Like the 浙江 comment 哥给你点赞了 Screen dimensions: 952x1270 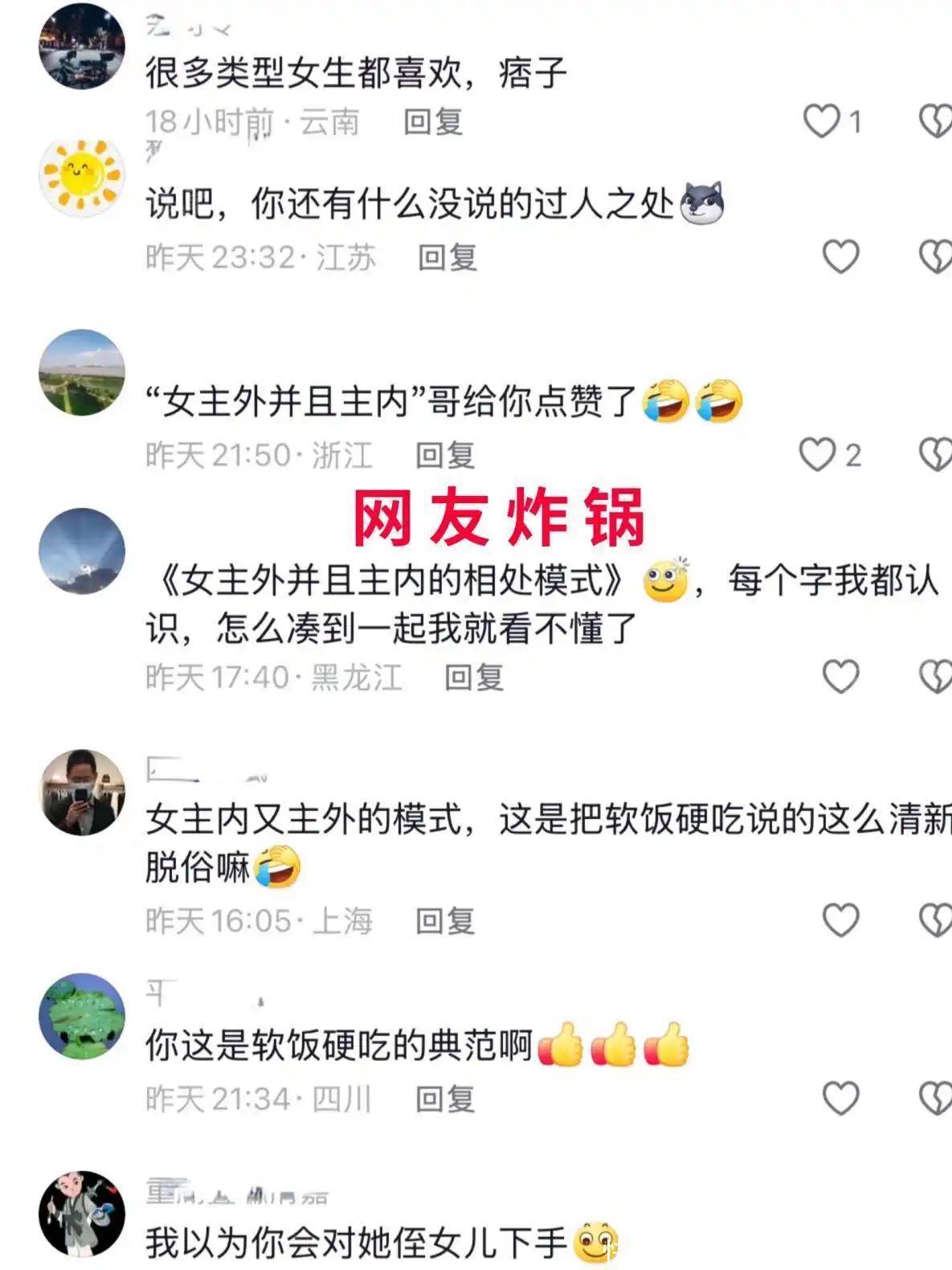(817, 455)
